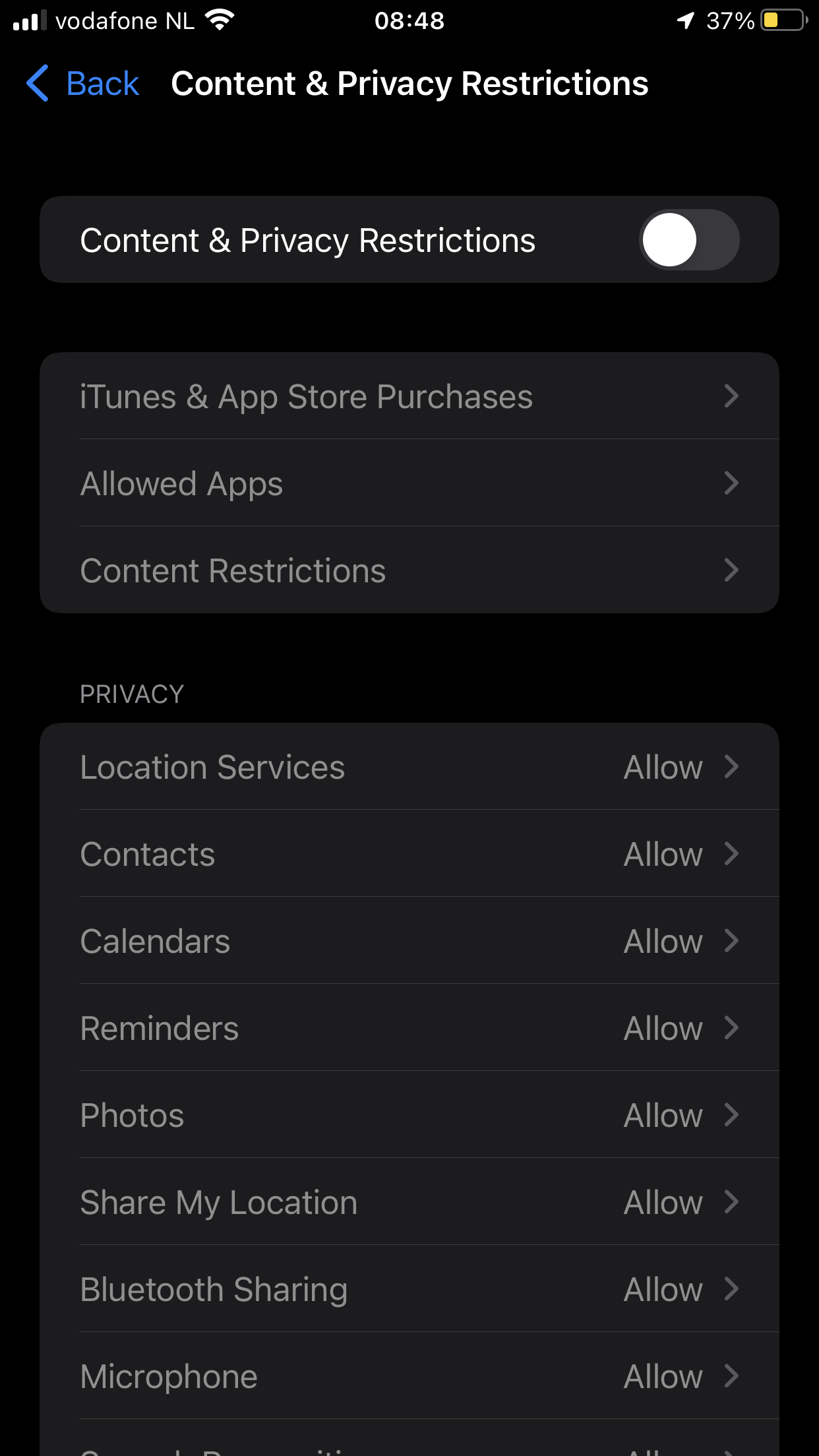Viewport: 819px width, 1456px height.
Task: Open Share My Location setting
Action: pyautogui.click(x=409, y=1202)
